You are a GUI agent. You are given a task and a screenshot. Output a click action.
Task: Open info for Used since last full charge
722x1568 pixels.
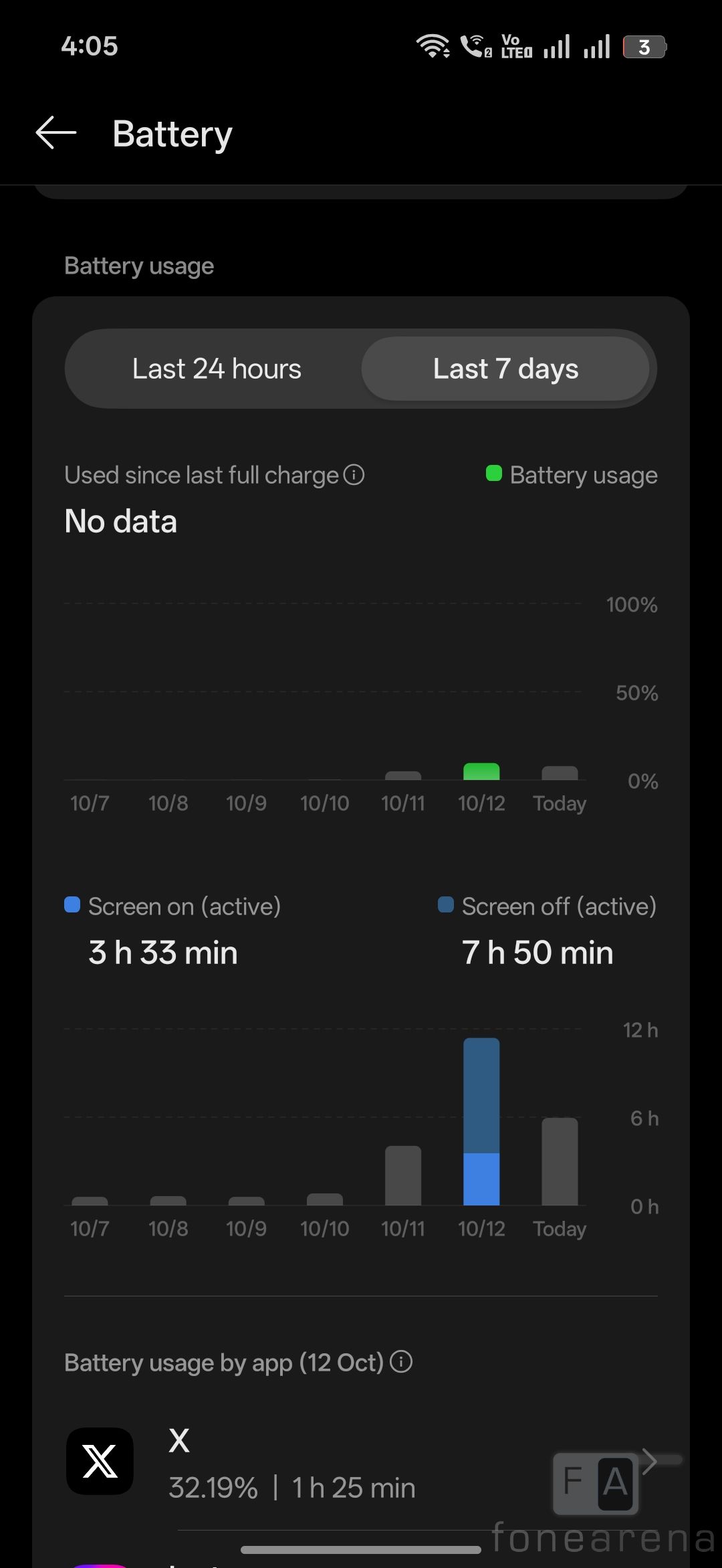click(354, 475)
